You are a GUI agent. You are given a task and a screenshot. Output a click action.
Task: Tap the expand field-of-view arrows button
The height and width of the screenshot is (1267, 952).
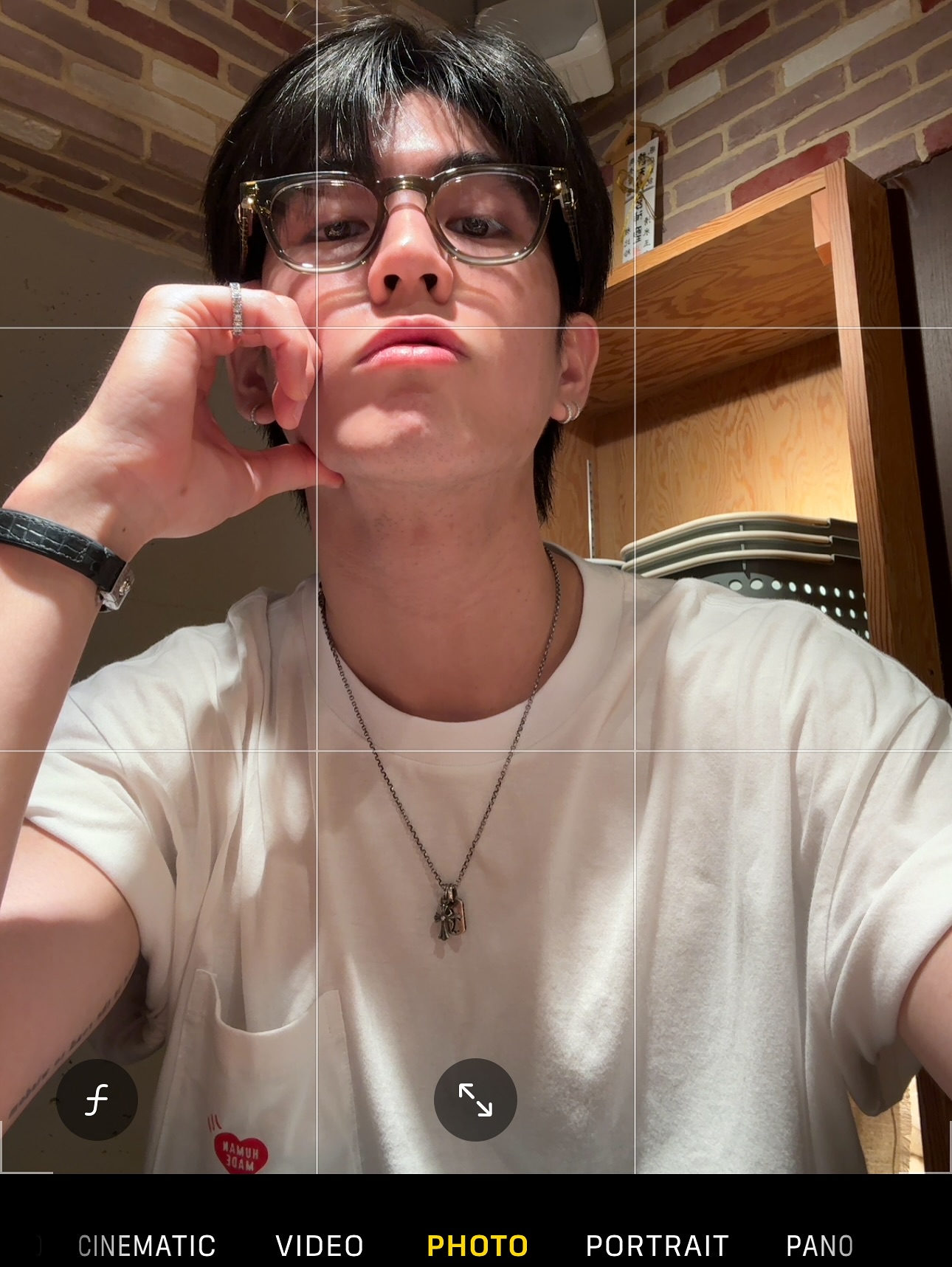[475, 1099]
